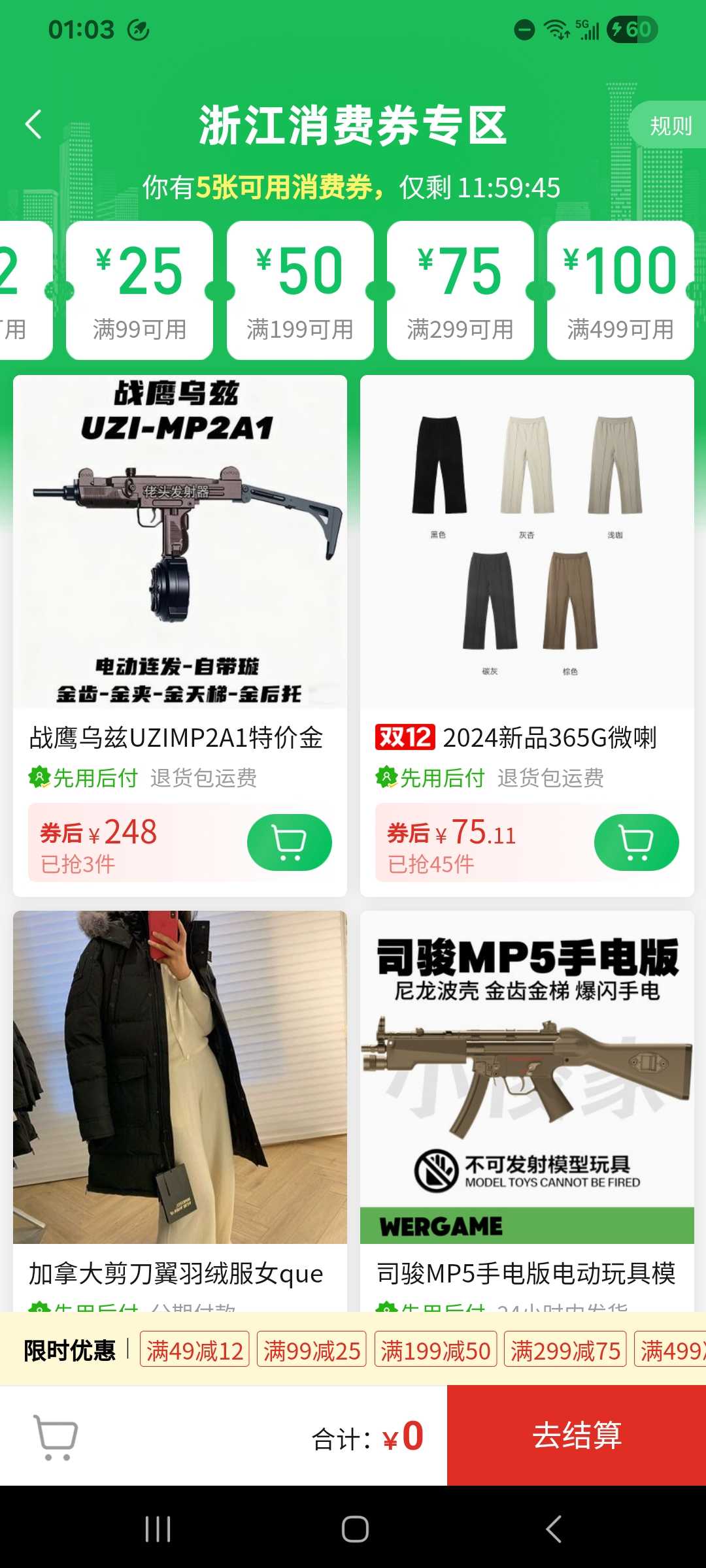
Task: Go back using the top-left arrow
Action: tap(34, 124)
